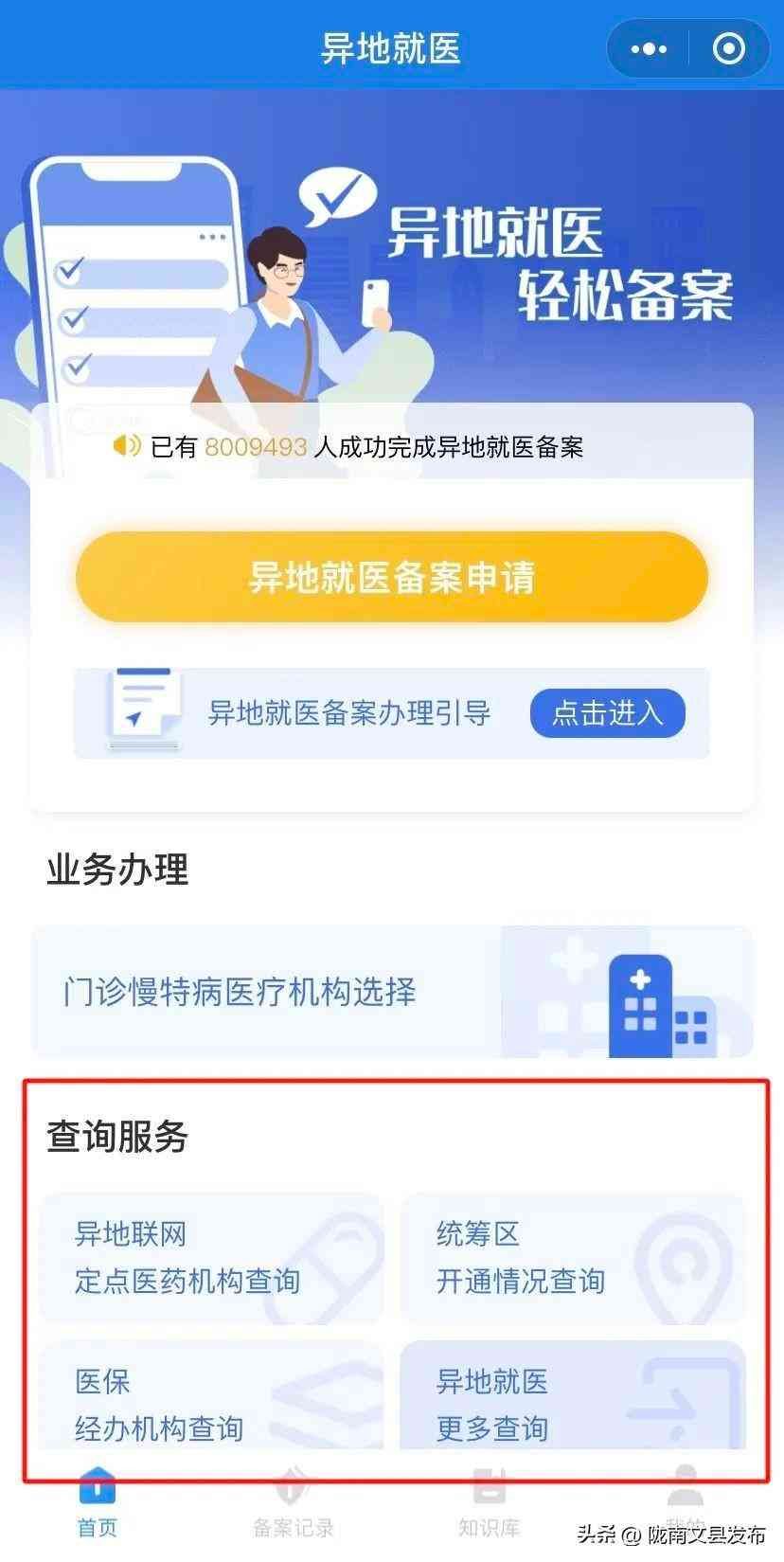This screenshot has width=784, height=1562.
Task: Open the mini program more options menu
Action: tap(649, 48)
